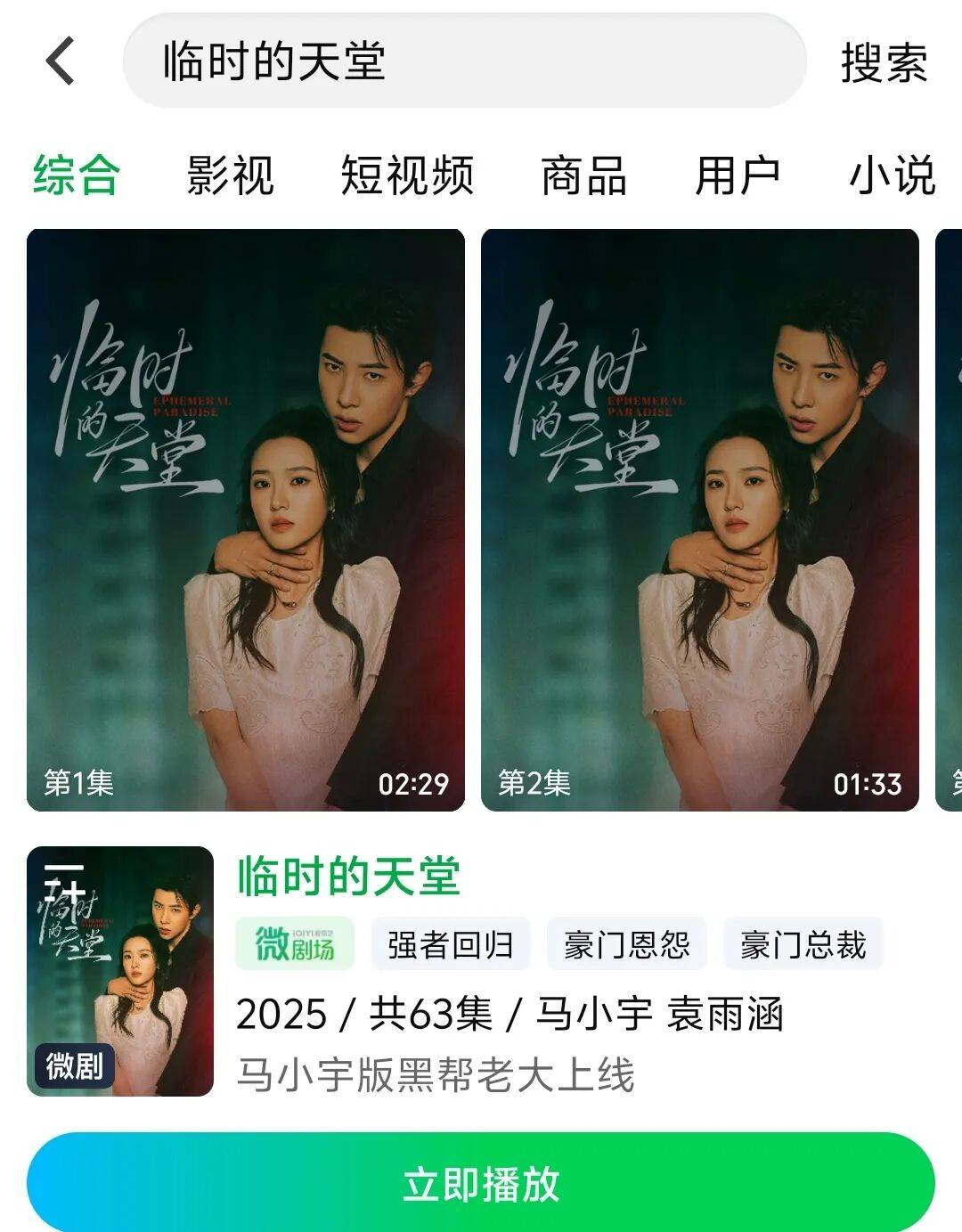Tap the 立即播放 play button
962x1232 pixels.
point(481,1185)
